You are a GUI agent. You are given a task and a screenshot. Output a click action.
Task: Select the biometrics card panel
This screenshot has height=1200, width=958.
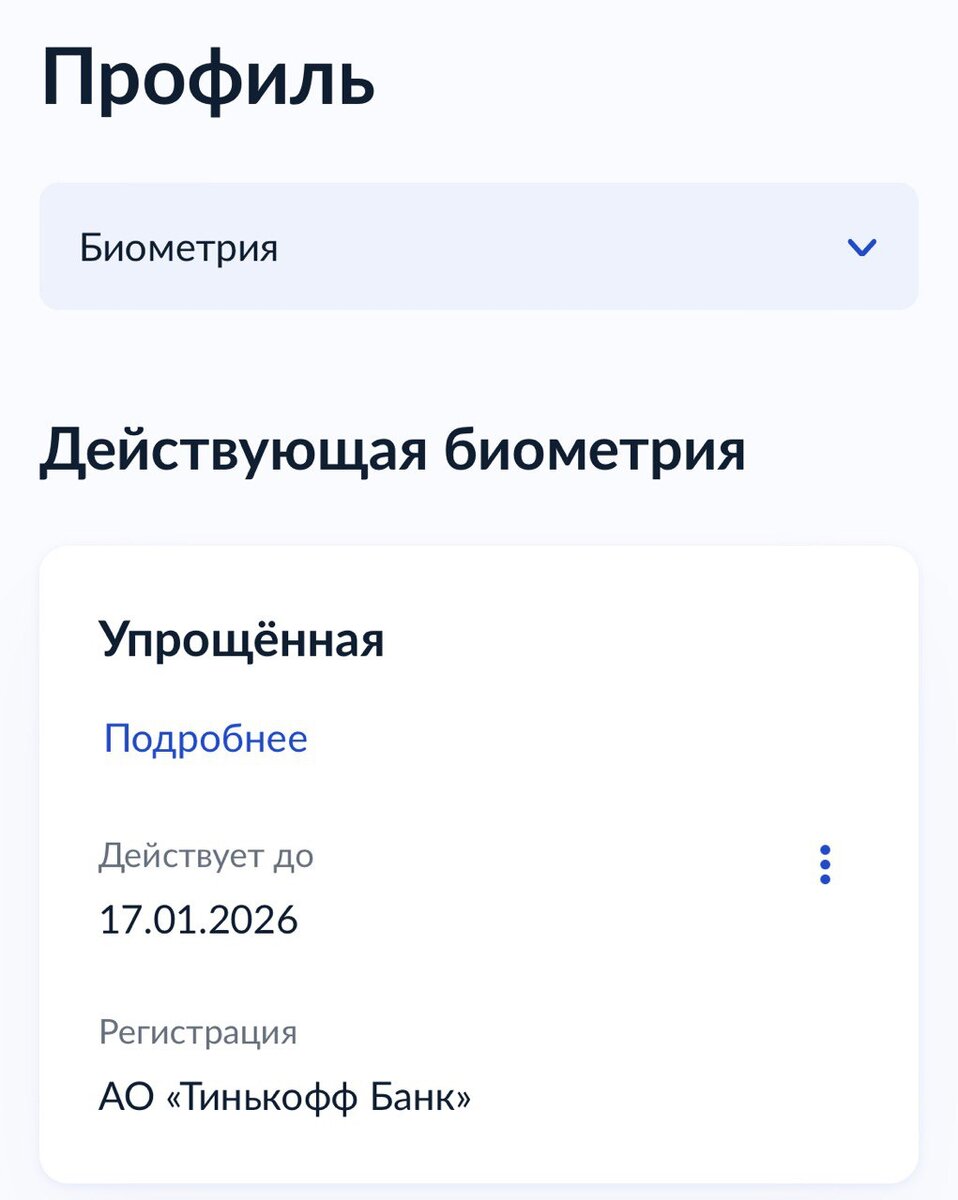coord(478,870)
